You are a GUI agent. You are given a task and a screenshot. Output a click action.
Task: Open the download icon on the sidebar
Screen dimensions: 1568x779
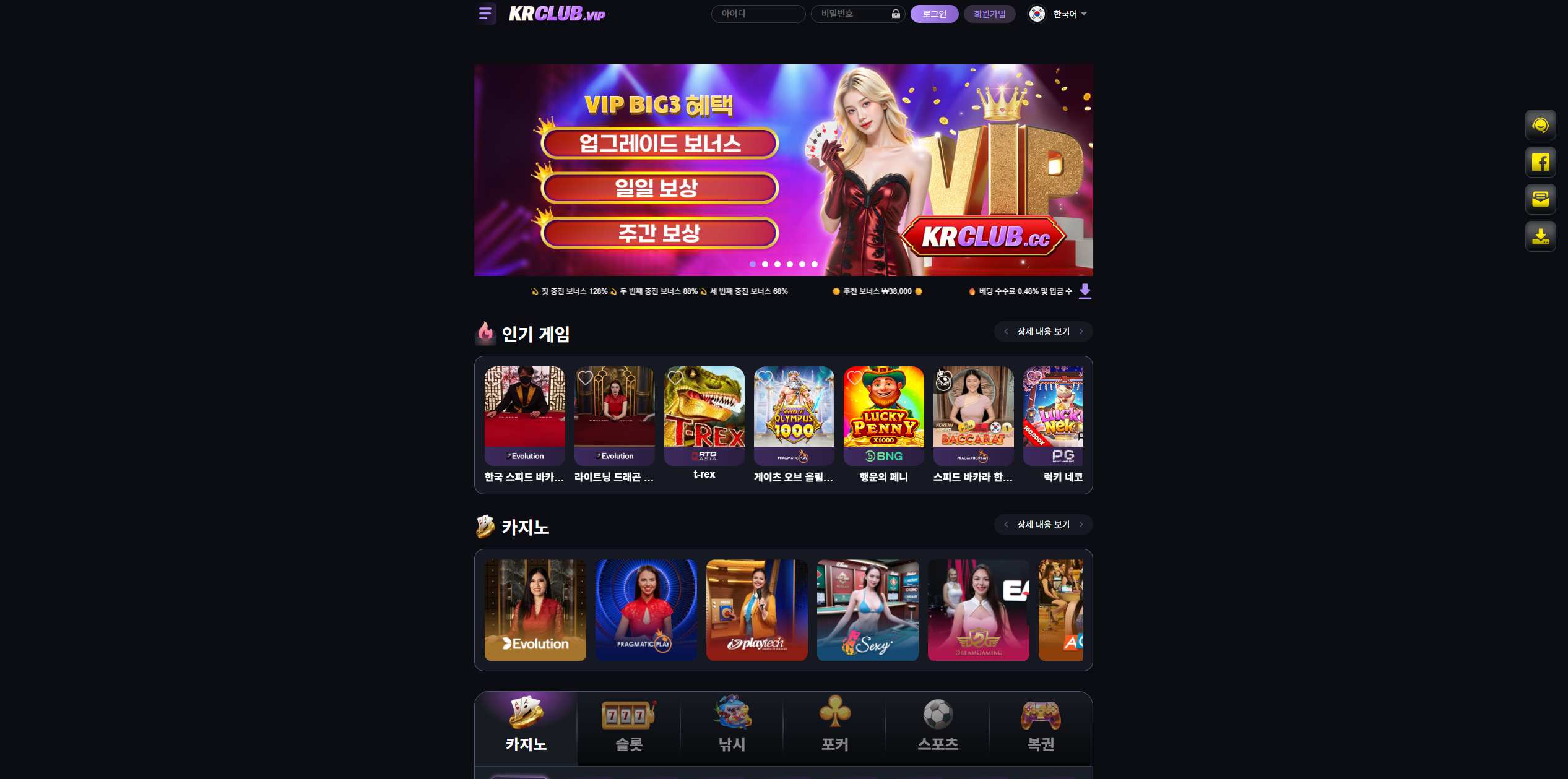click(1540, 236)
